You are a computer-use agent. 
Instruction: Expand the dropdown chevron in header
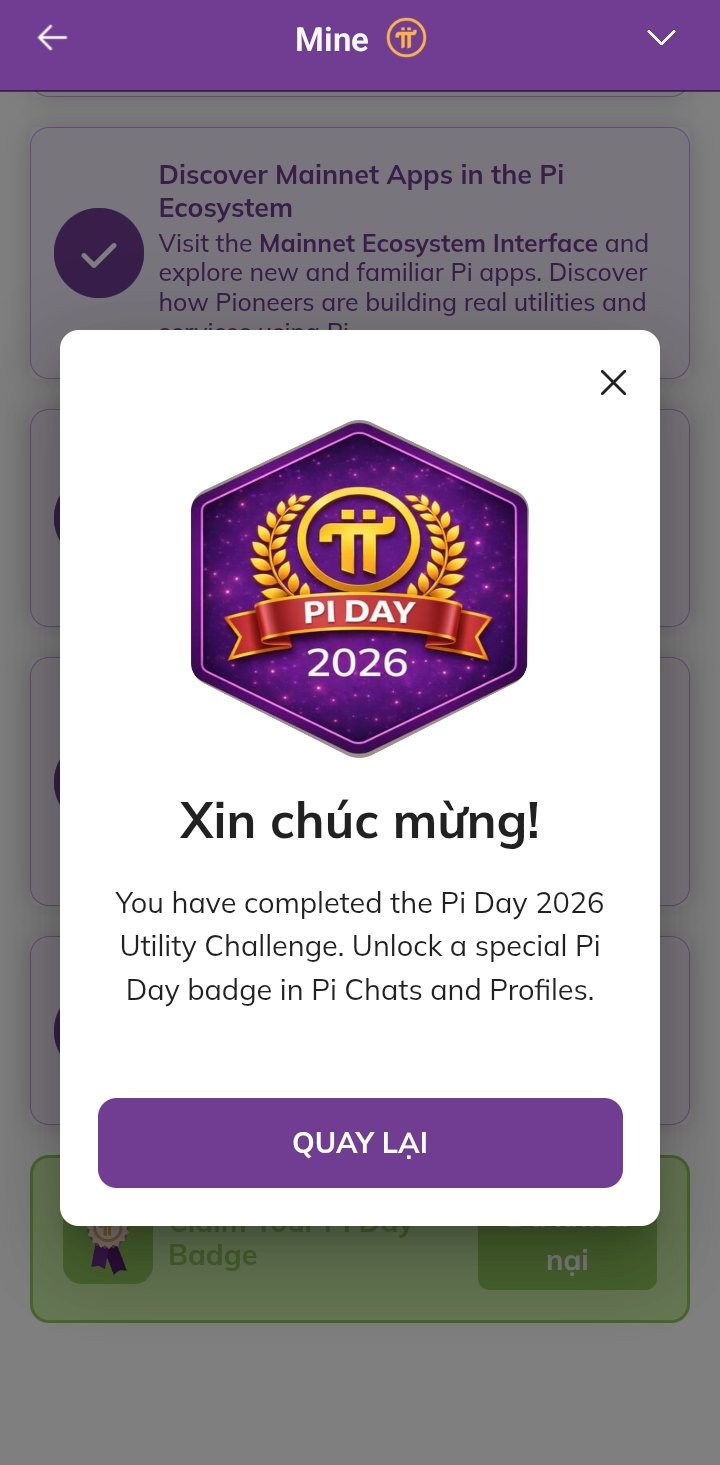(x=661, y=38)
